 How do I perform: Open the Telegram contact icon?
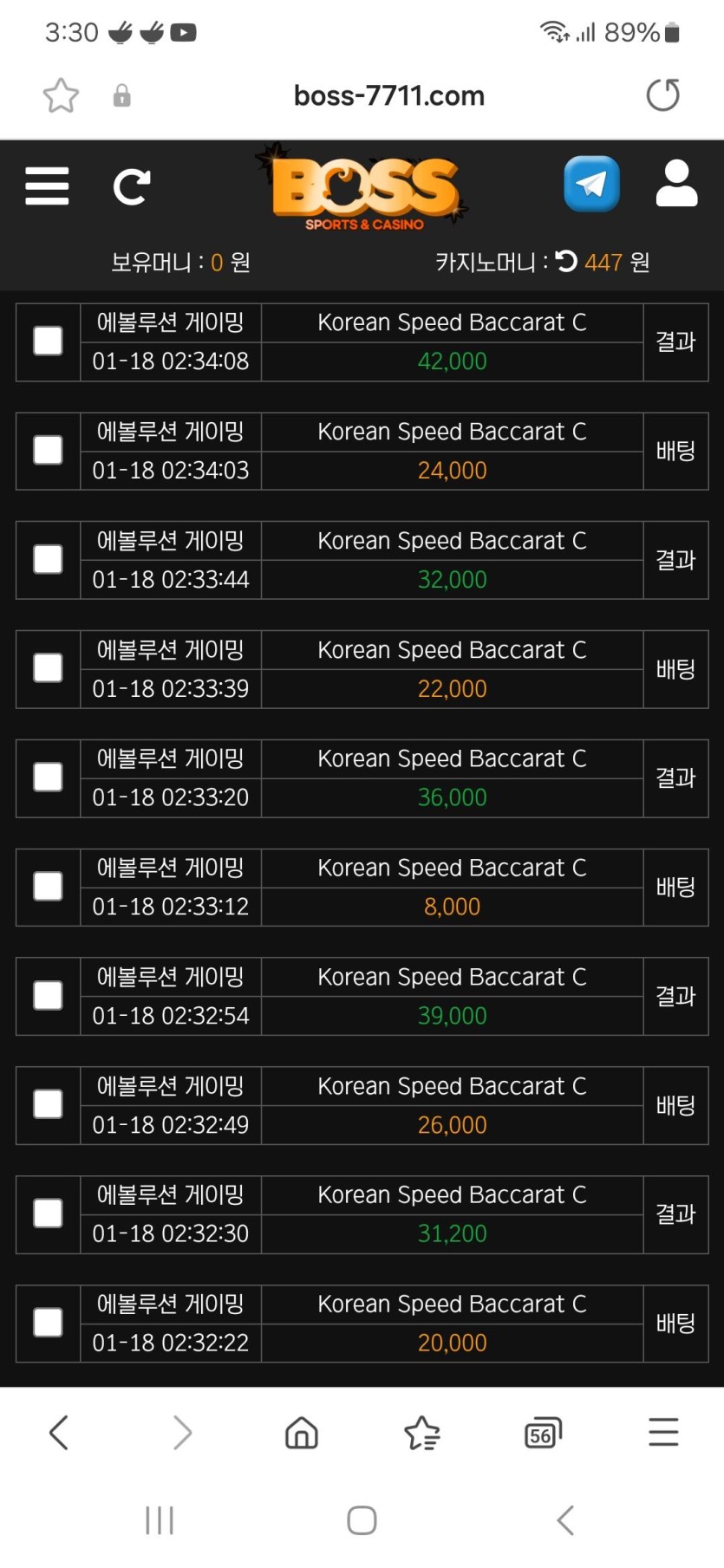click(x=591, y=184)
